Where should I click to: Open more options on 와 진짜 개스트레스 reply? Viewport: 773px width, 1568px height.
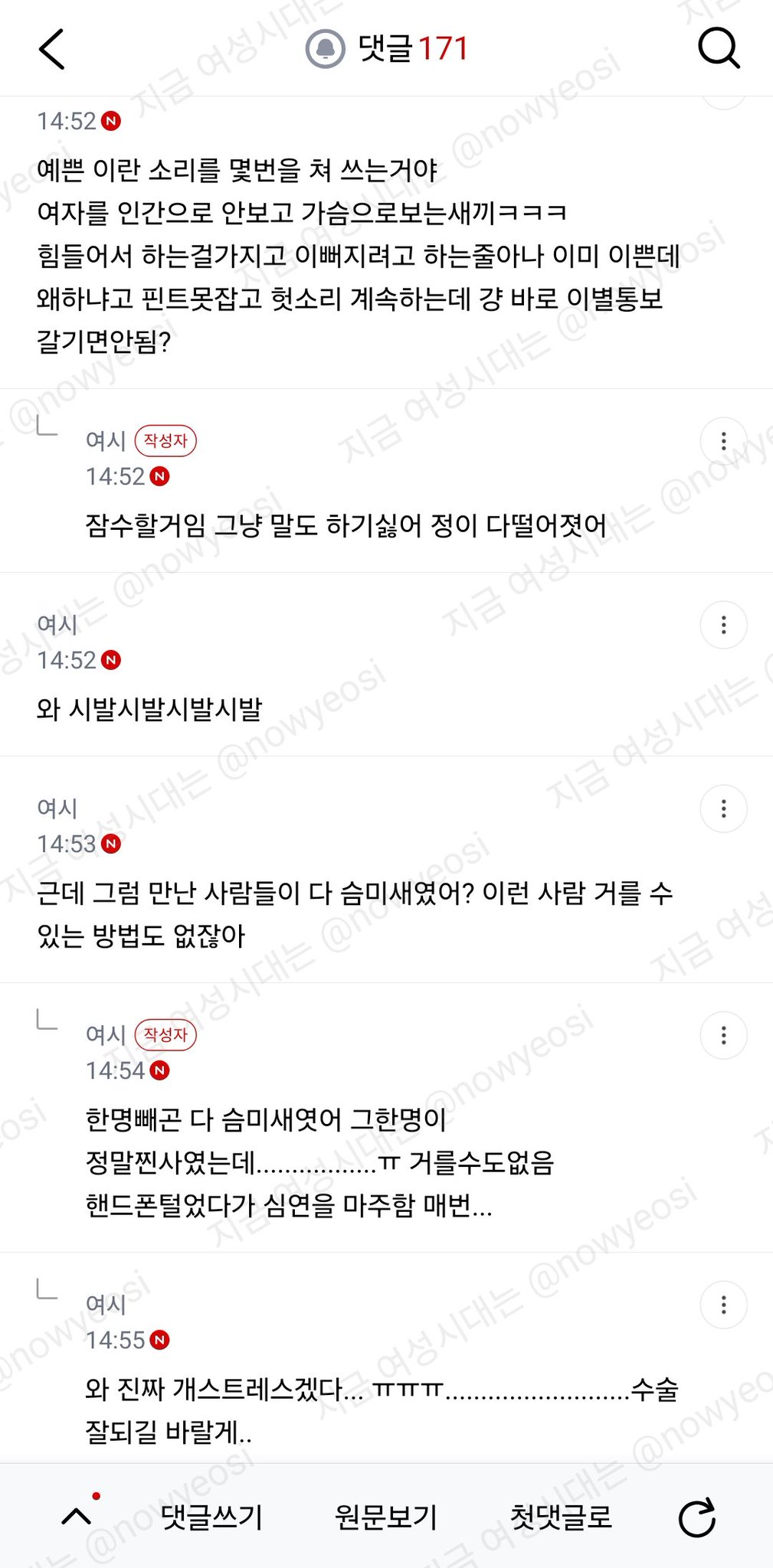pos(723,1305)
